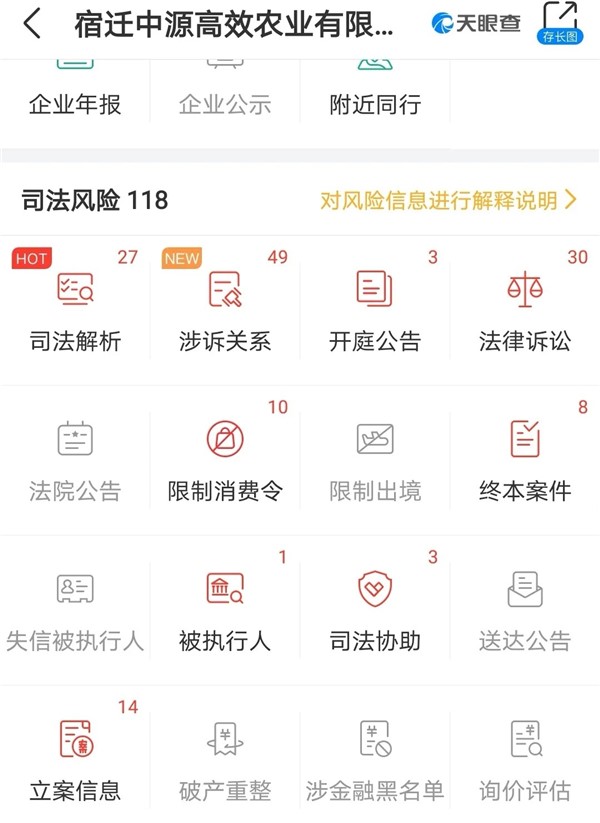
Task: Go back using the top-left arrow
Action: coord(32,24)
